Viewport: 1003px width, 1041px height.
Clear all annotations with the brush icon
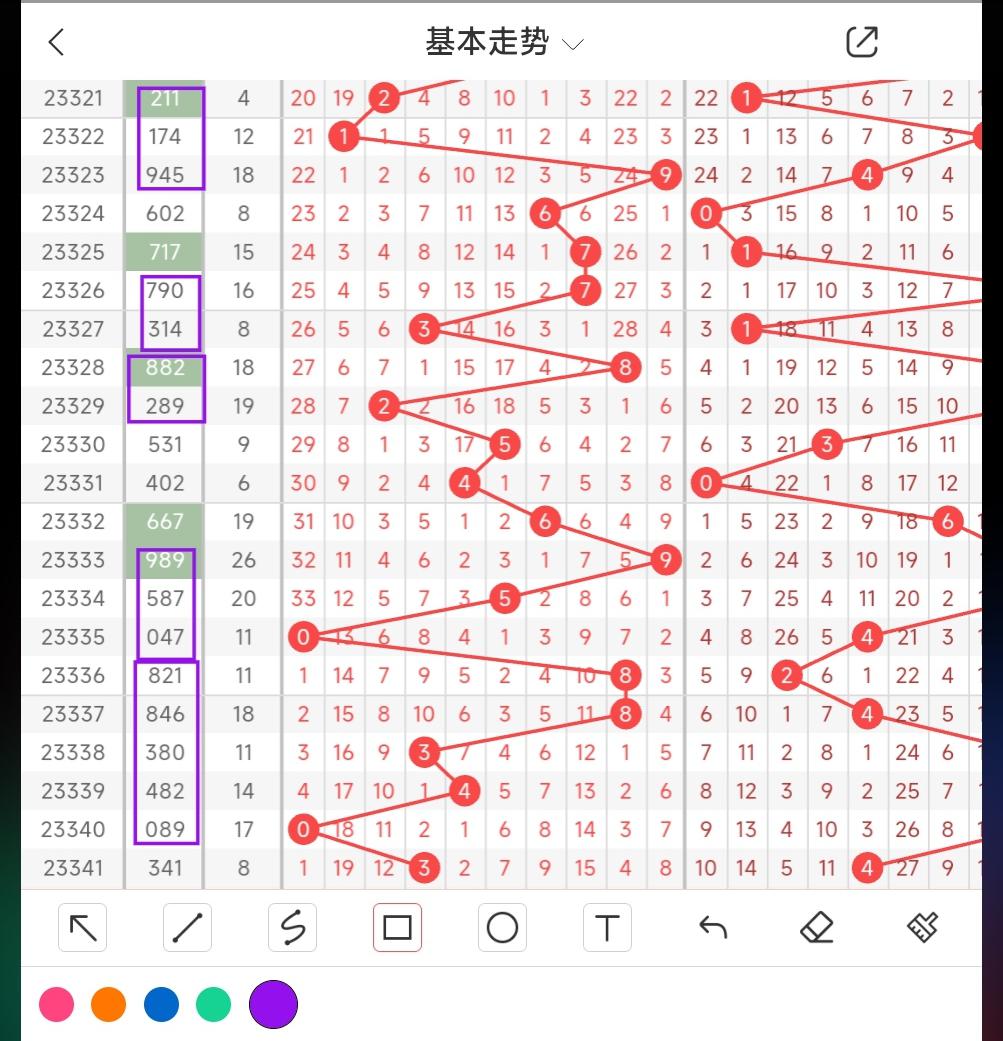pos(922,928)
